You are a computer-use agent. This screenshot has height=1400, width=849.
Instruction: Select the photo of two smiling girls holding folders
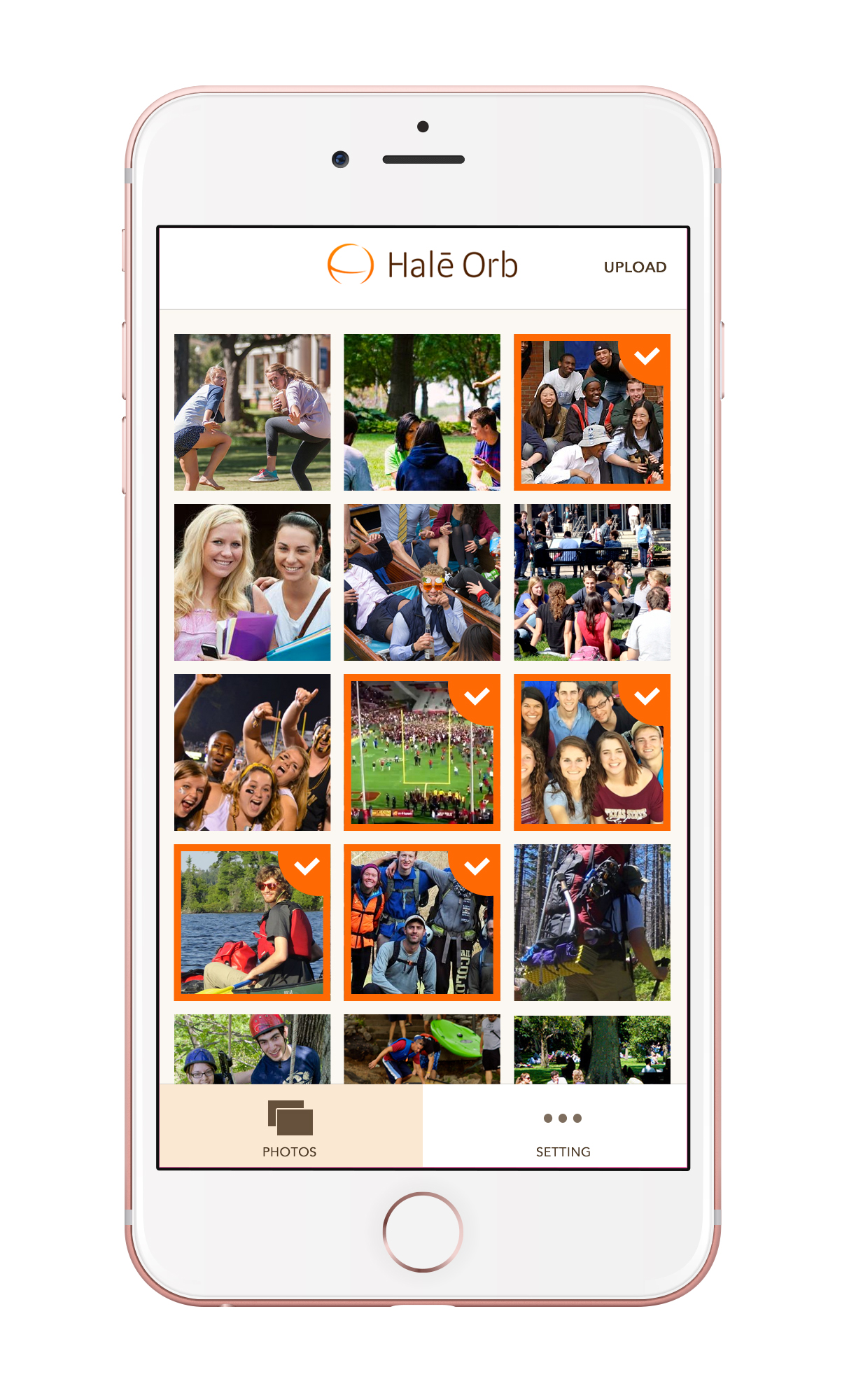(252, 582)
